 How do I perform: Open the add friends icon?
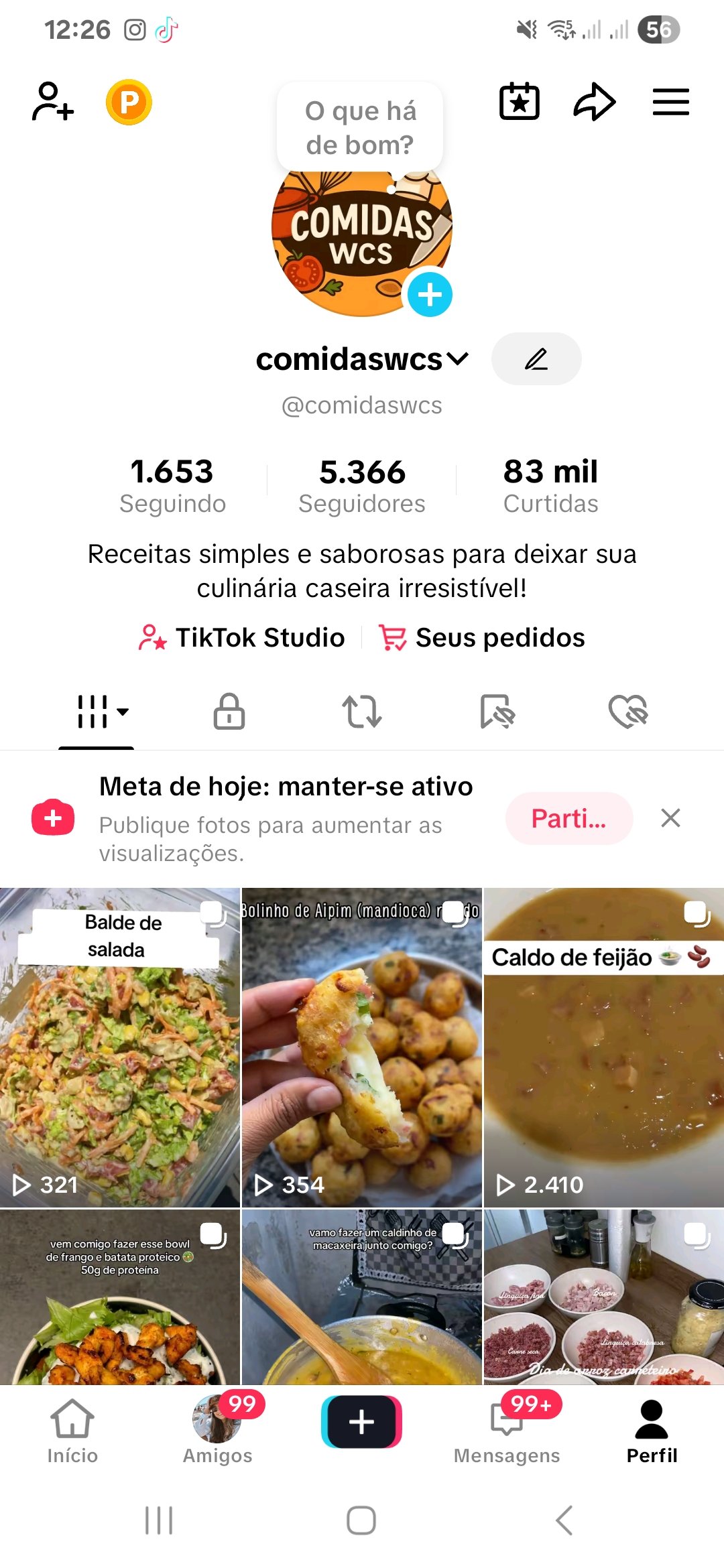[x=52, y=103]
